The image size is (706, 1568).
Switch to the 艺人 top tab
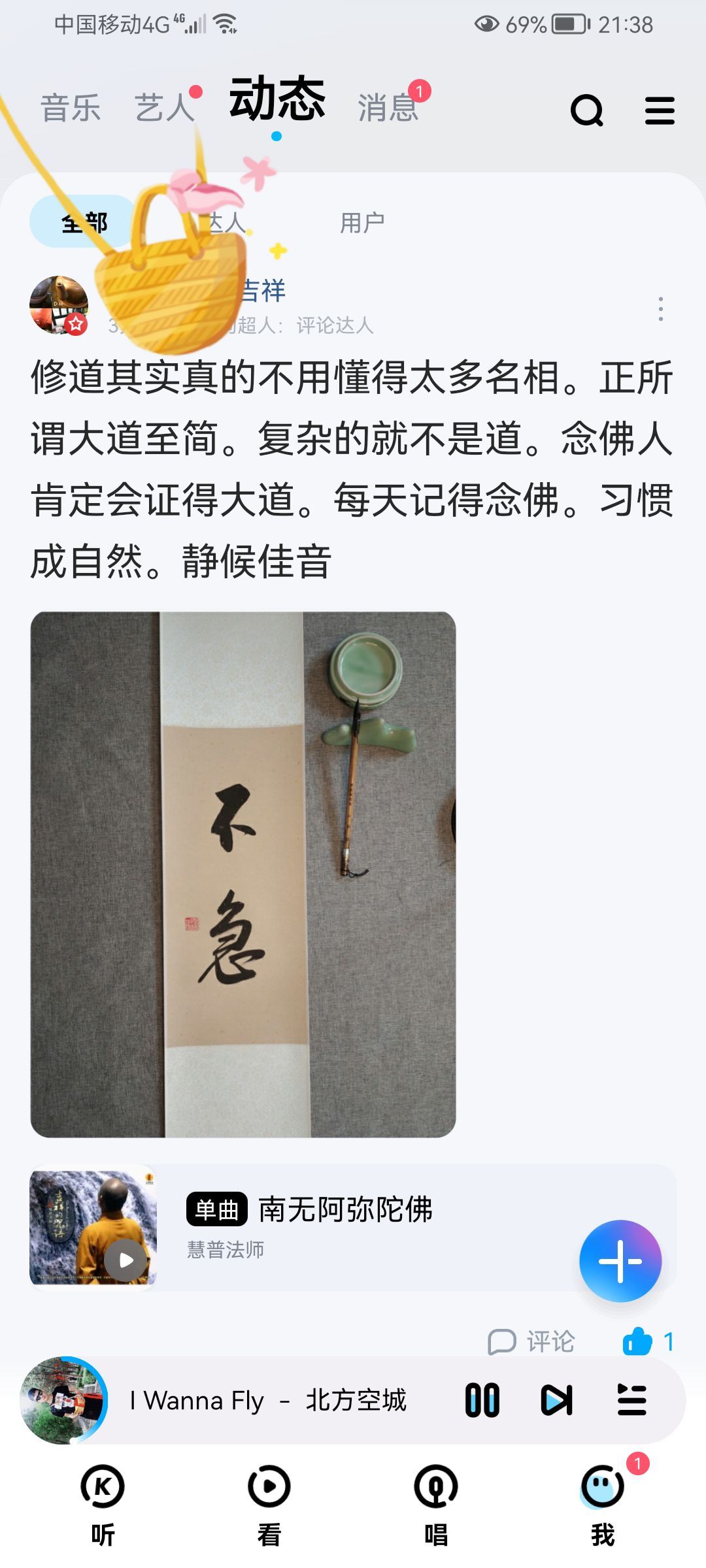pyautogui.click(x=164, y=108)
